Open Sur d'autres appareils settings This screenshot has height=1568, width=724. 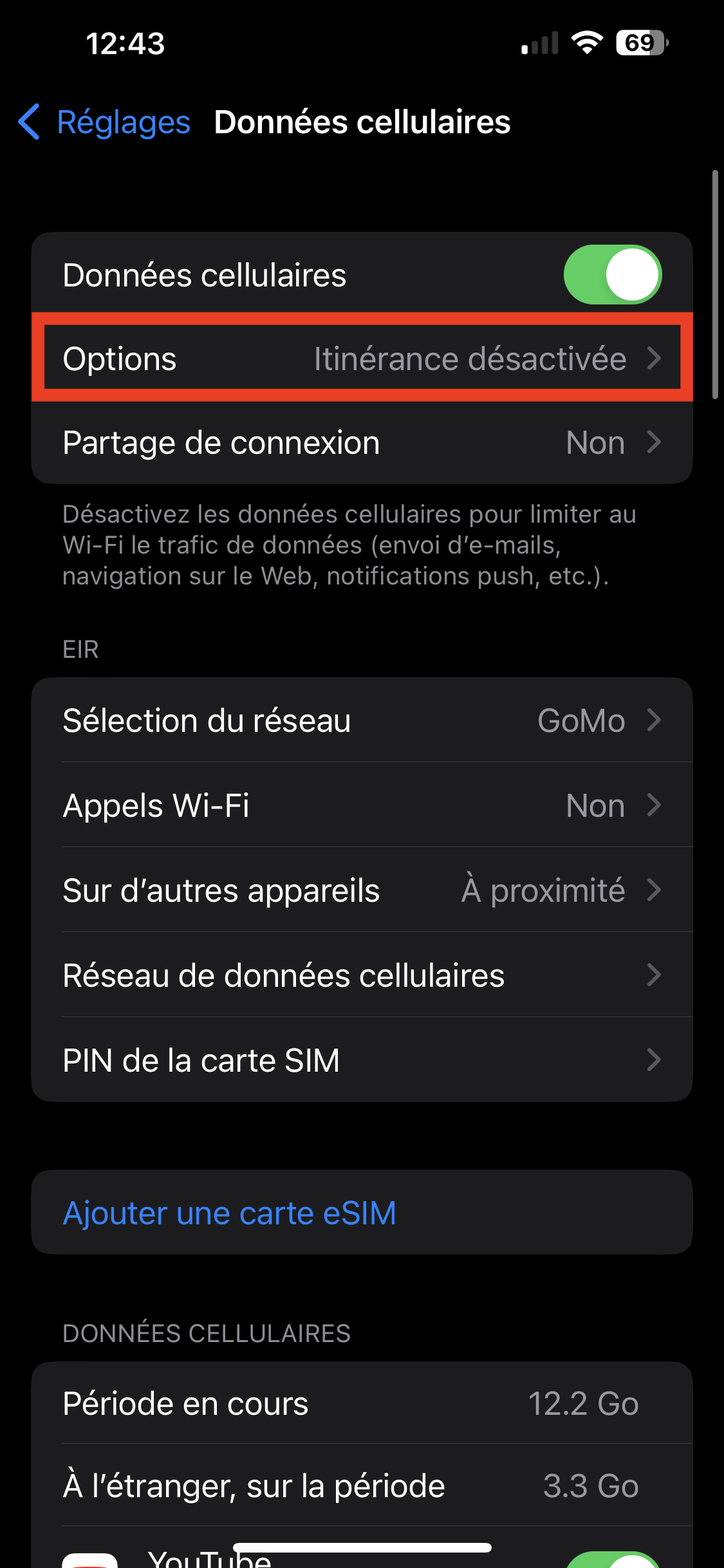tap(362, 890)
